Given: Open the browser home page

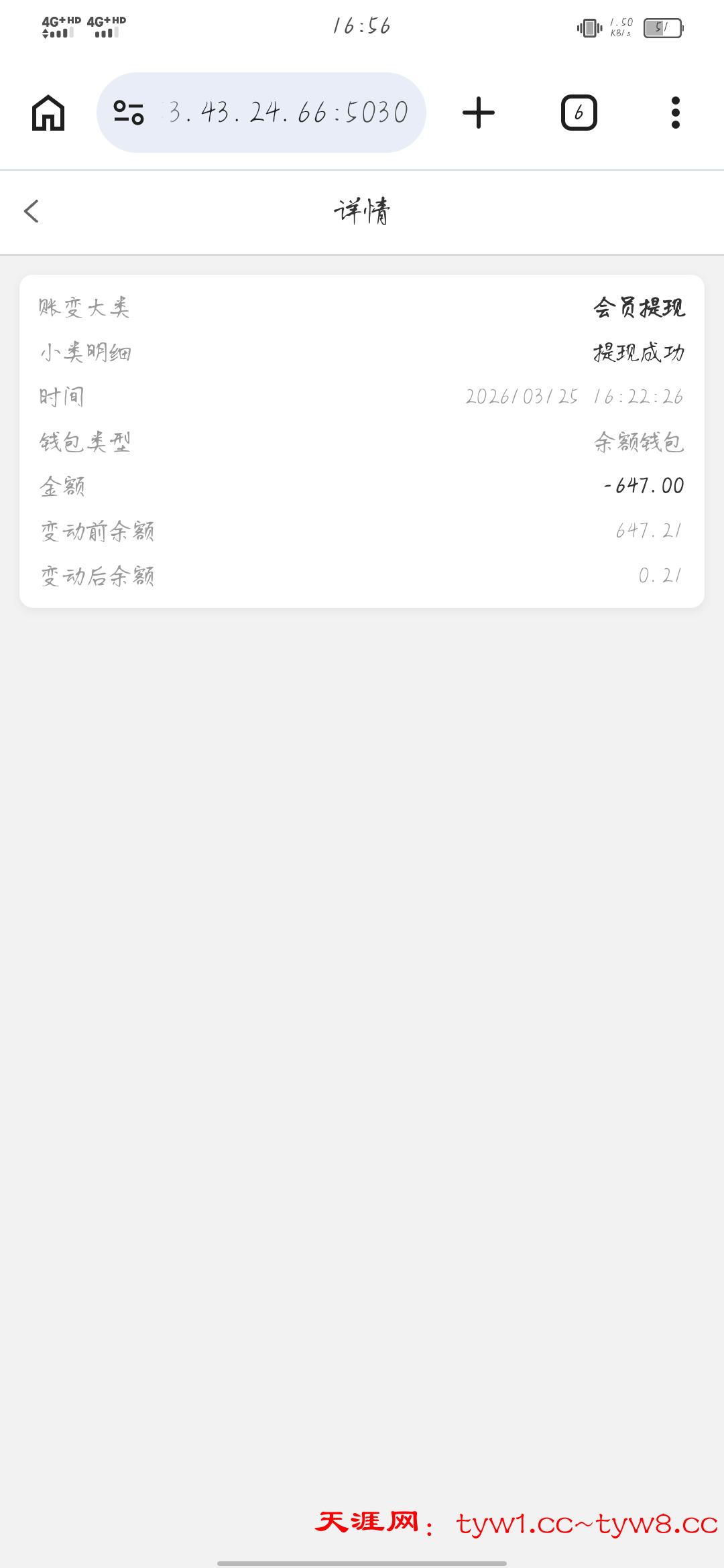Looking at the screenshot, I should tap(48, 113).
